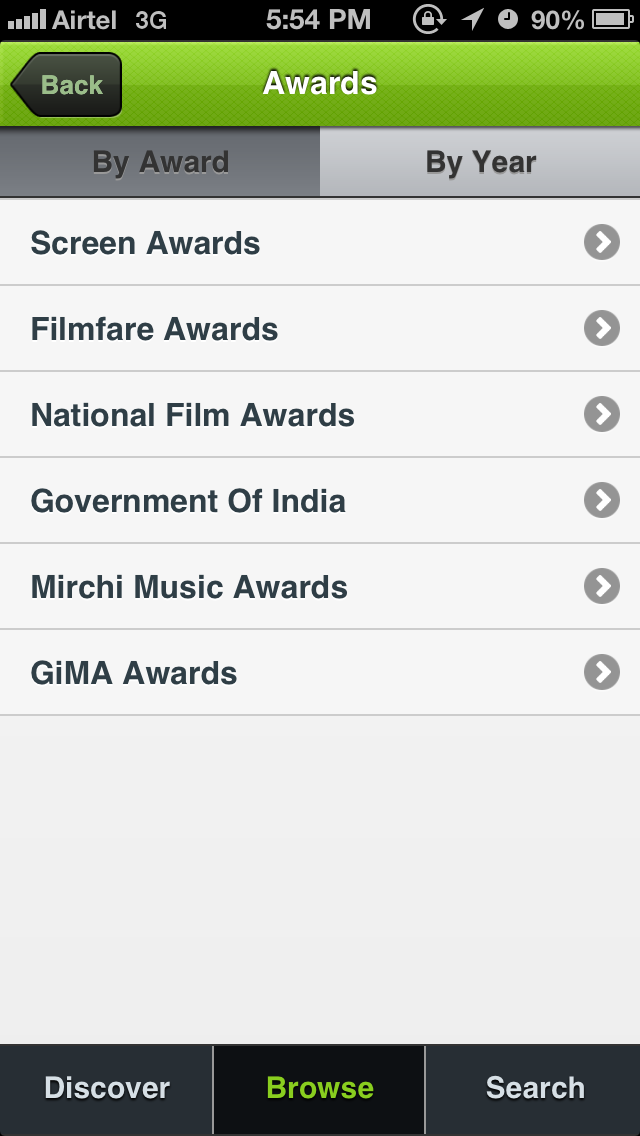This screenshot has height=1136, width=640.
Task: Go back using the Back button
Action: tap(66, 85)
